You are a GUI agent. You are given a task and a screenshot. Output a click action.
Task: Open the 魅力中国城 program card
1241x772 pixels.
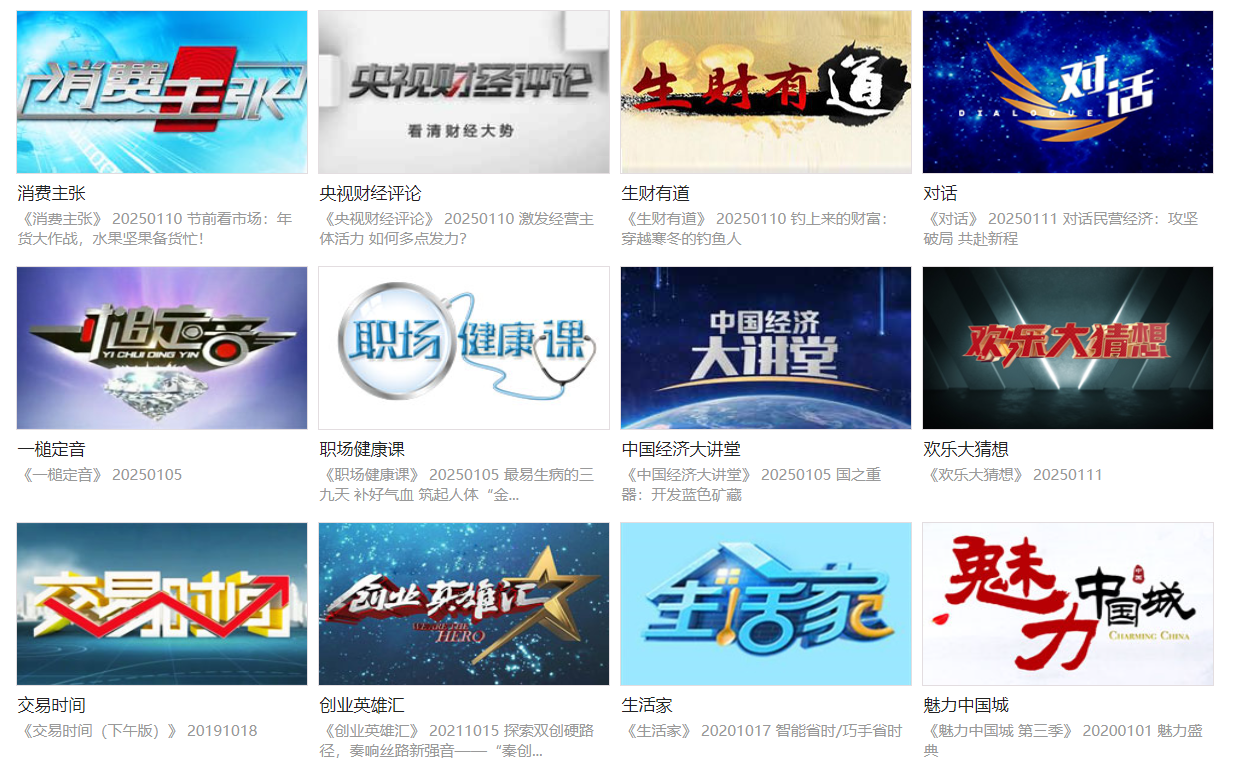(1068, 604)
